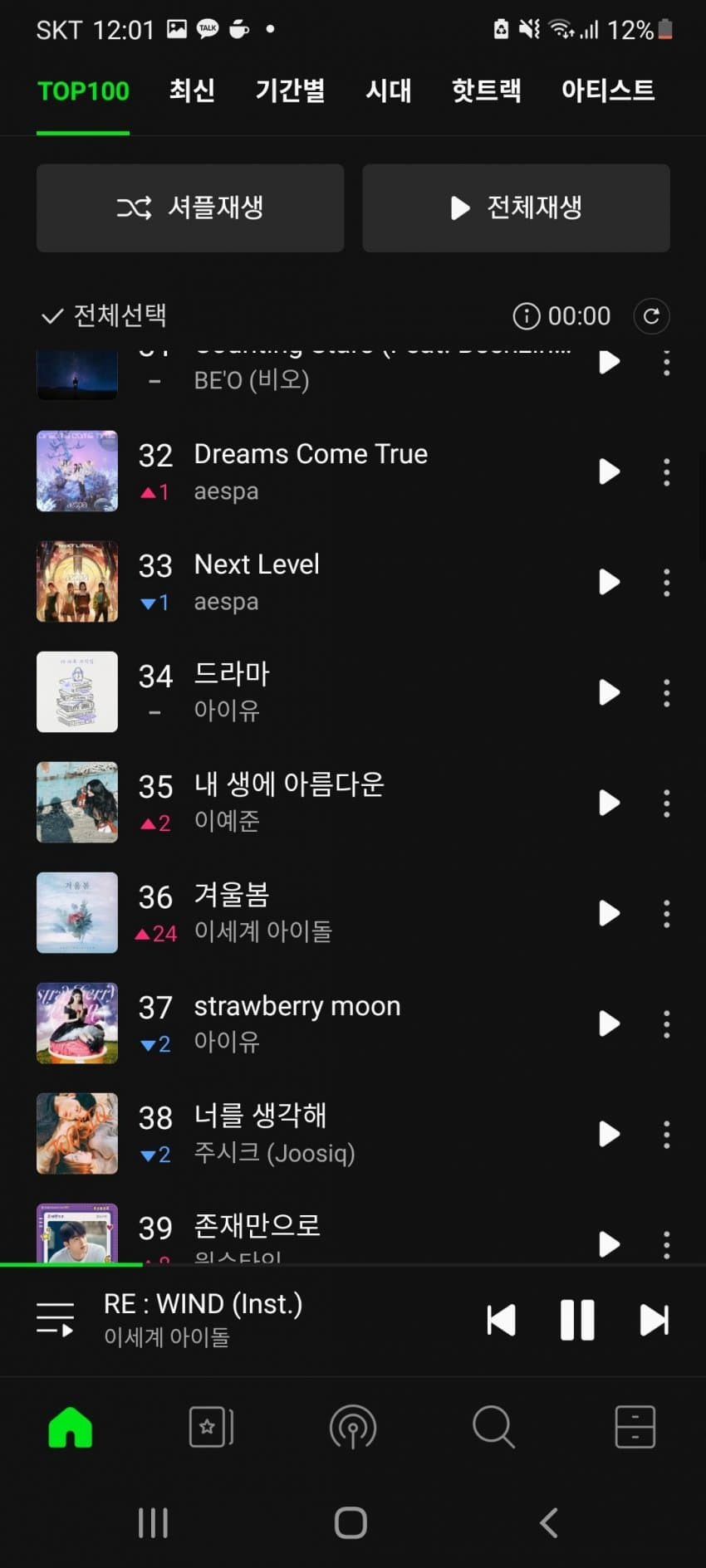Image resolution: width=706 pixels, height=1568 pixels.
Task: Play 드라마 by 아이유
Action: [x=609, y=692]
